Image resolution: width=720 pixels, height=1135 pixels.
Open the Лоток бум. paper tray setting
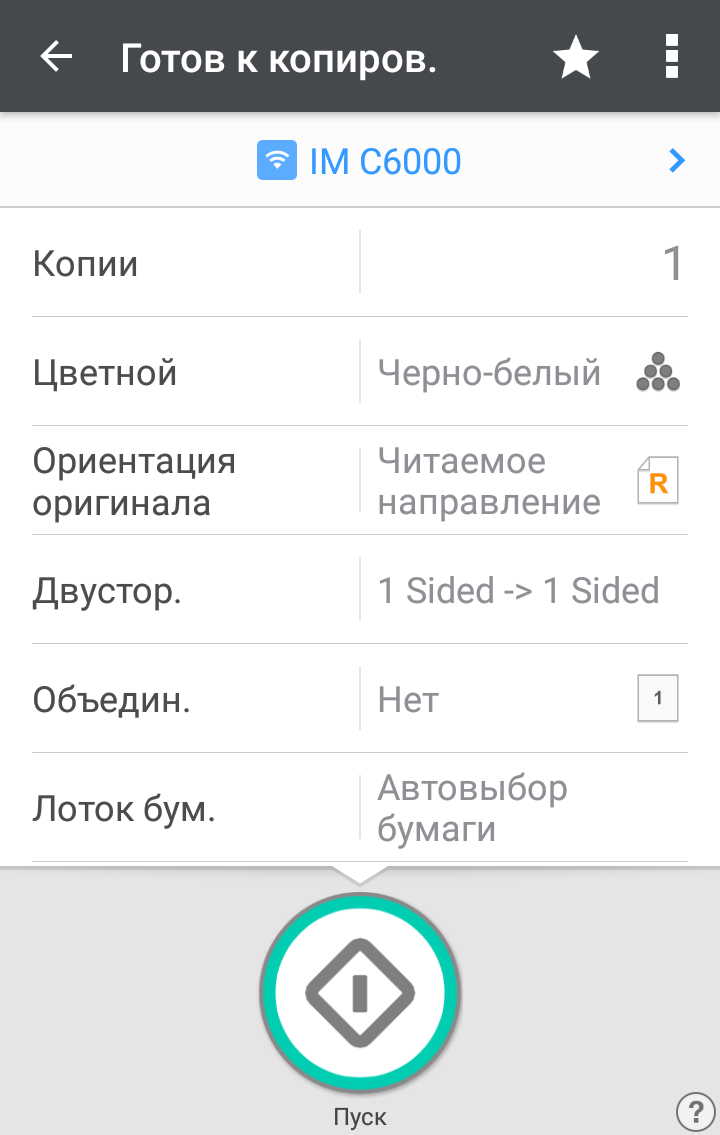click(360, 808)
